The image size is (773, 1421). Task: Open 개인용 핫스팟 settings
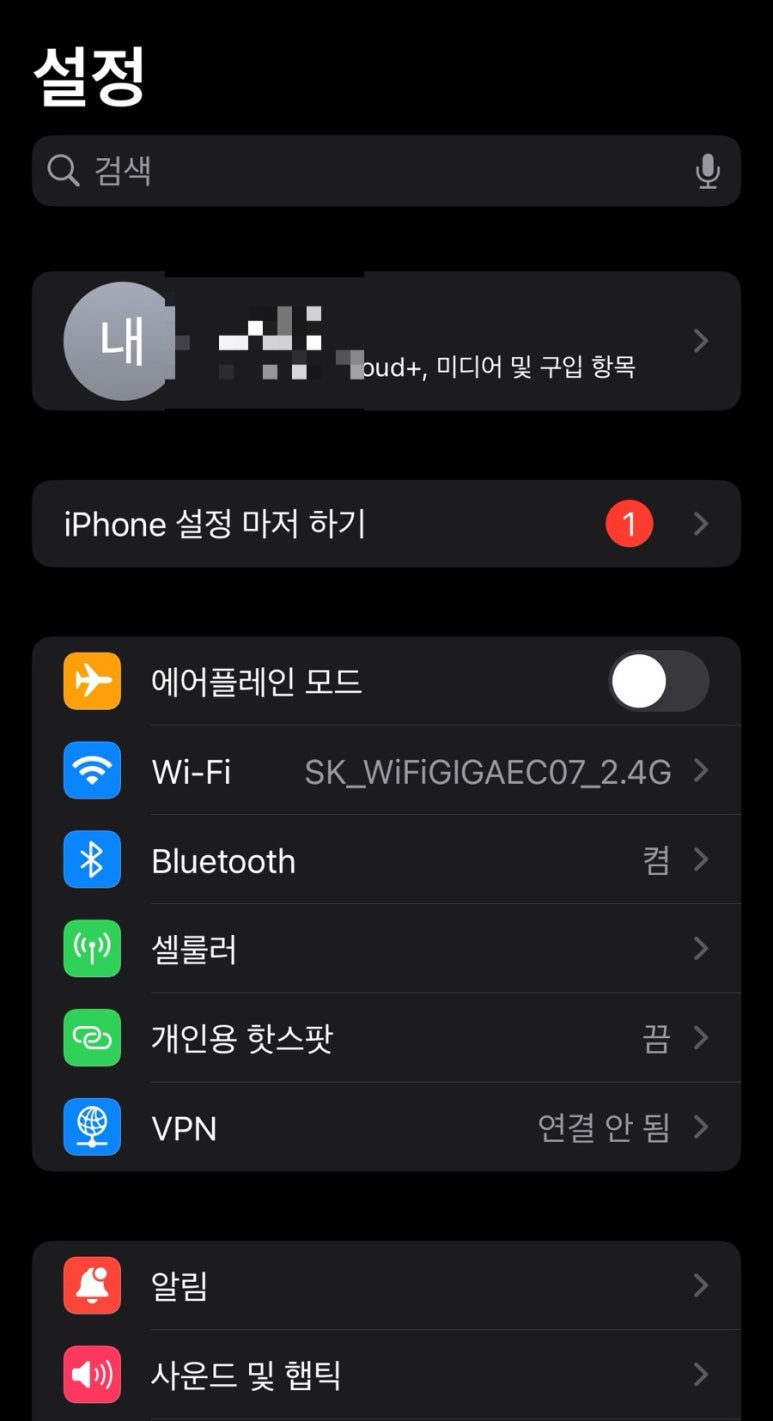pyautogui.click(x=386, y=1038)
